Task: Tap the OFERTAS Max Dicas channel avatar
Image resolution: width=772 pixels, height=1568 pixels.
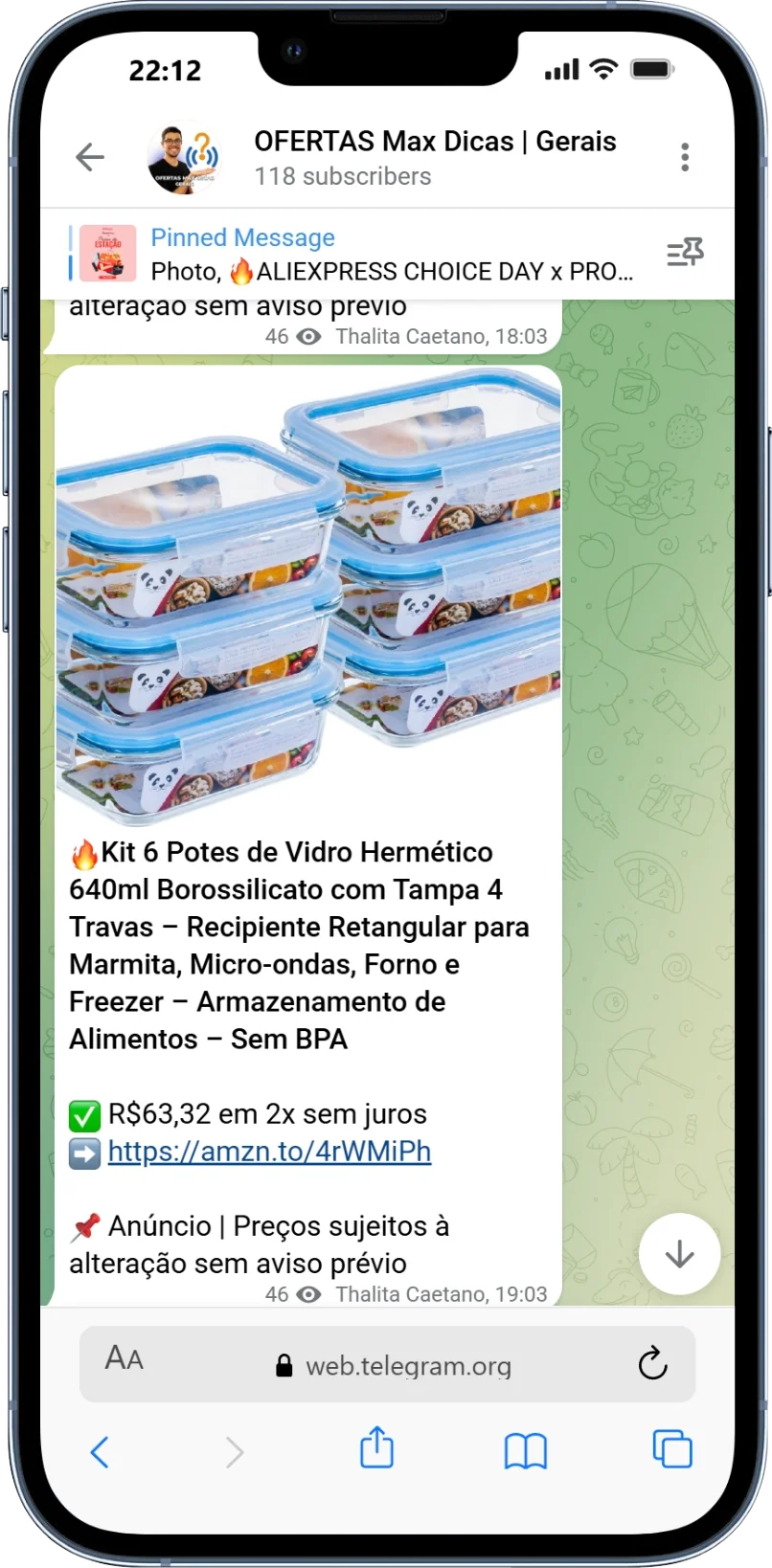Action: pos(183,156)
